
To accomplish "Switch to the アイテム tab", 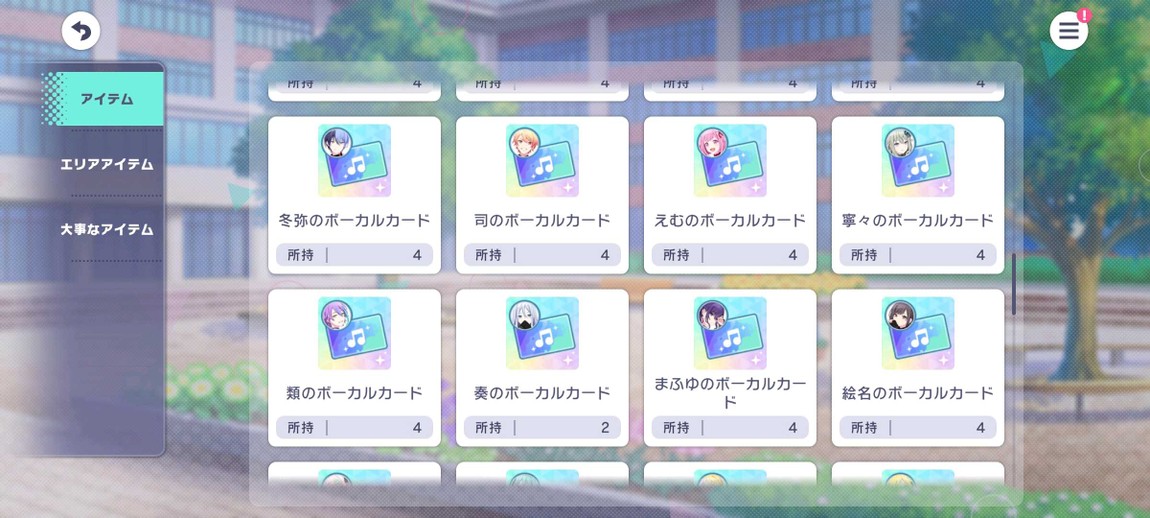I will click(105, 99).
